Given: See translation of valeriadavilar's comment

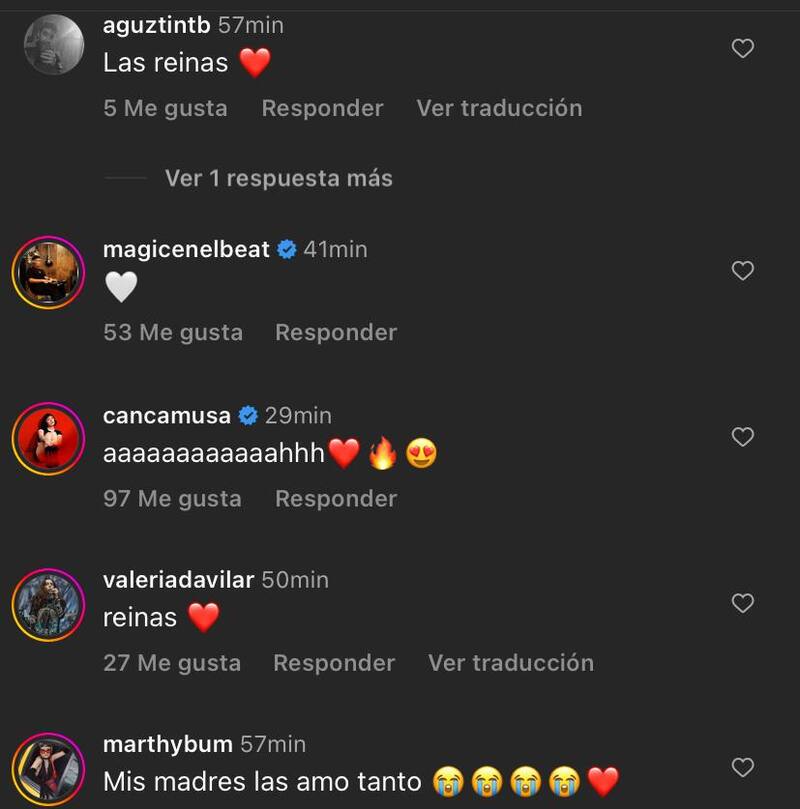Looking at the screenshot, I should [x=510, y=662].
